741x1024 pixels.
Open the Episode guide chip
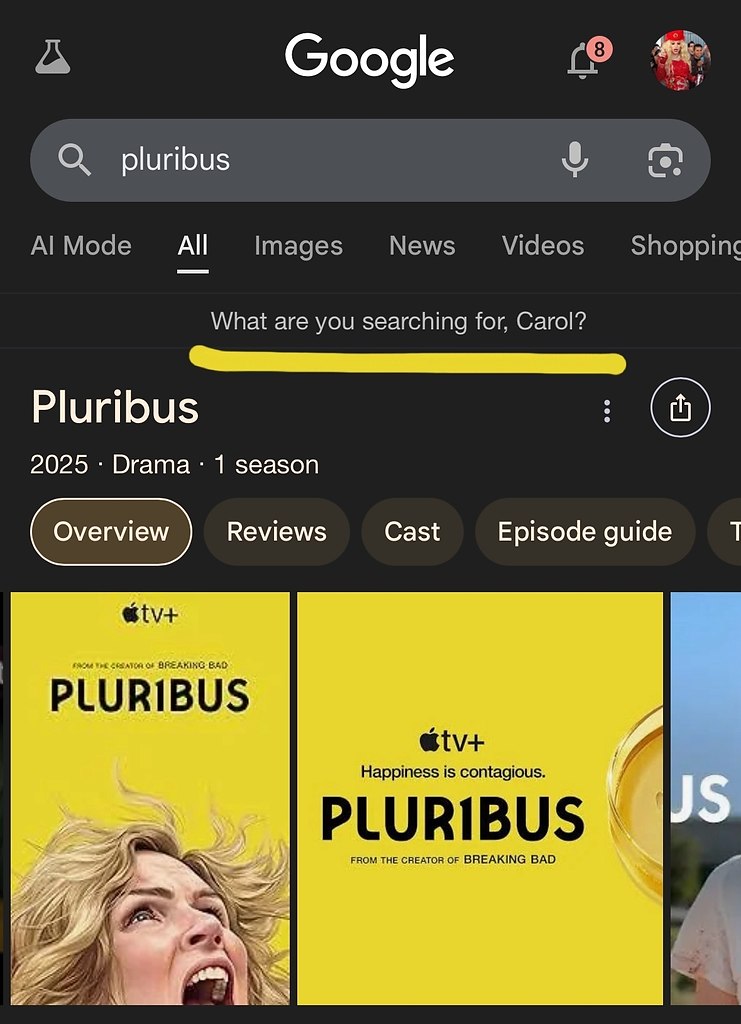584,532
